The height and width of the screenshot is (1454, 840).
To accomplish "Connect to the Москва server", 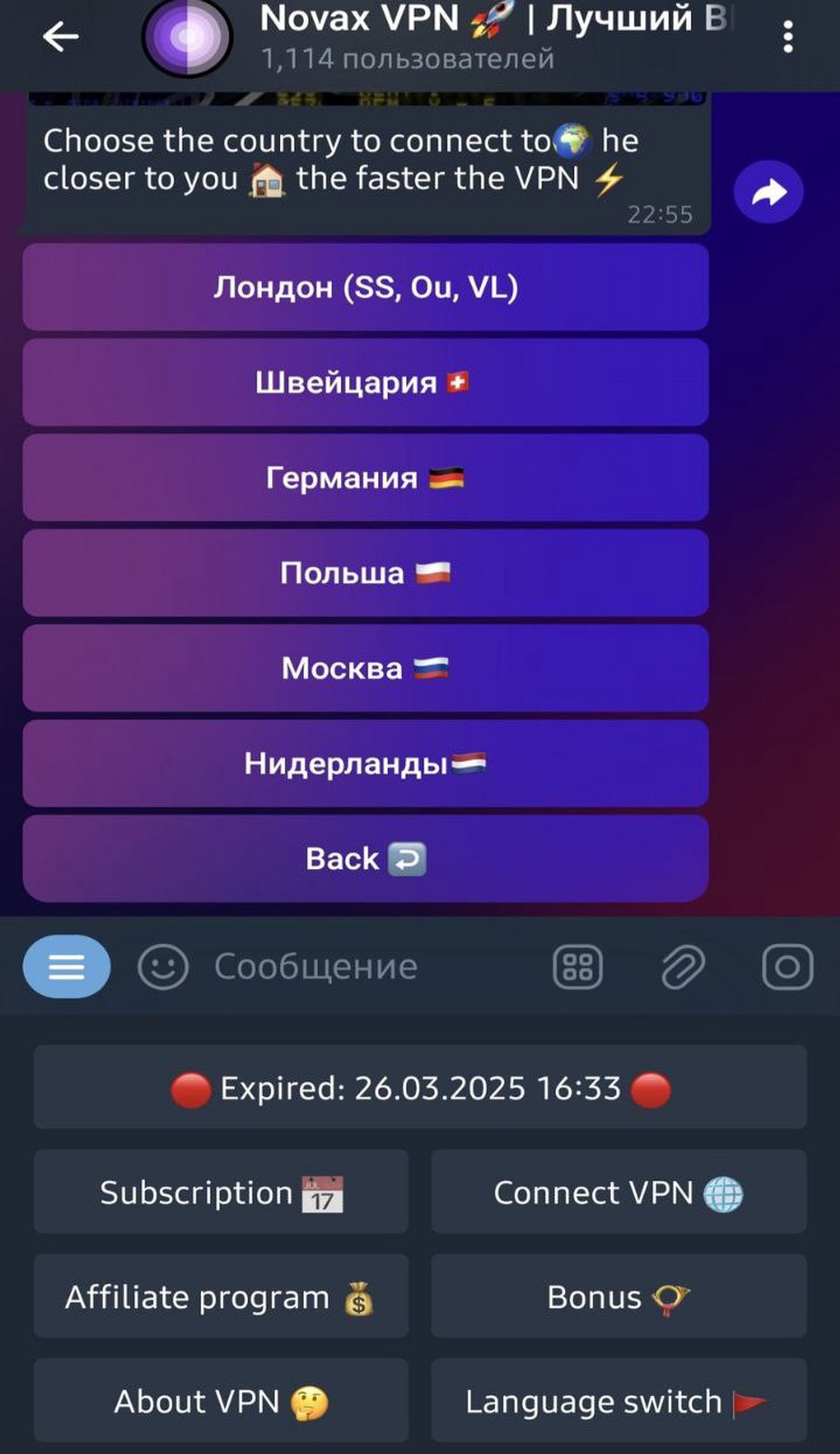I will pos(364,668).
